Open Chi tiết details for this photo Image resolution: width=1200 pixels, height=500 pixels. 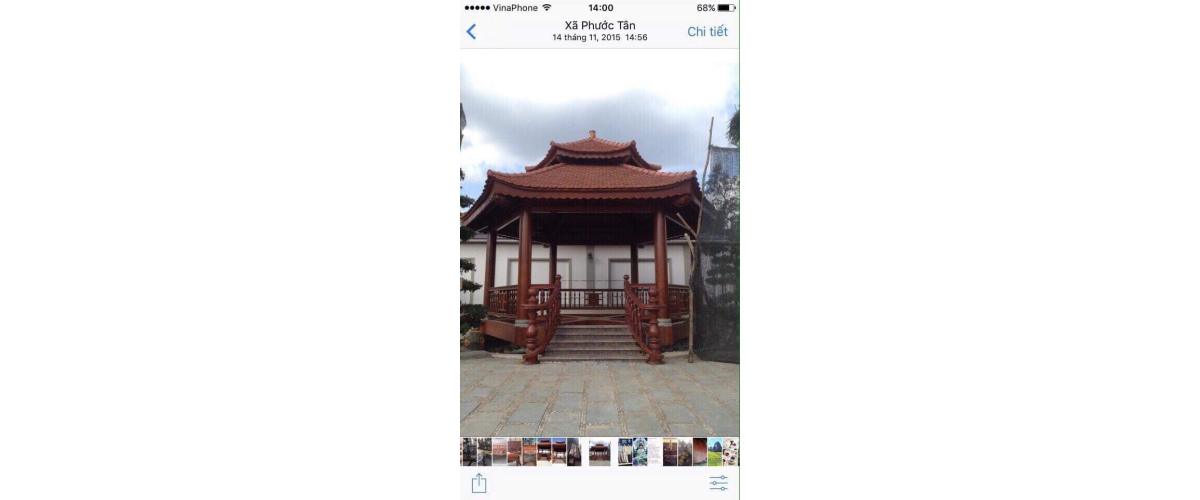[x=707, y=32]
